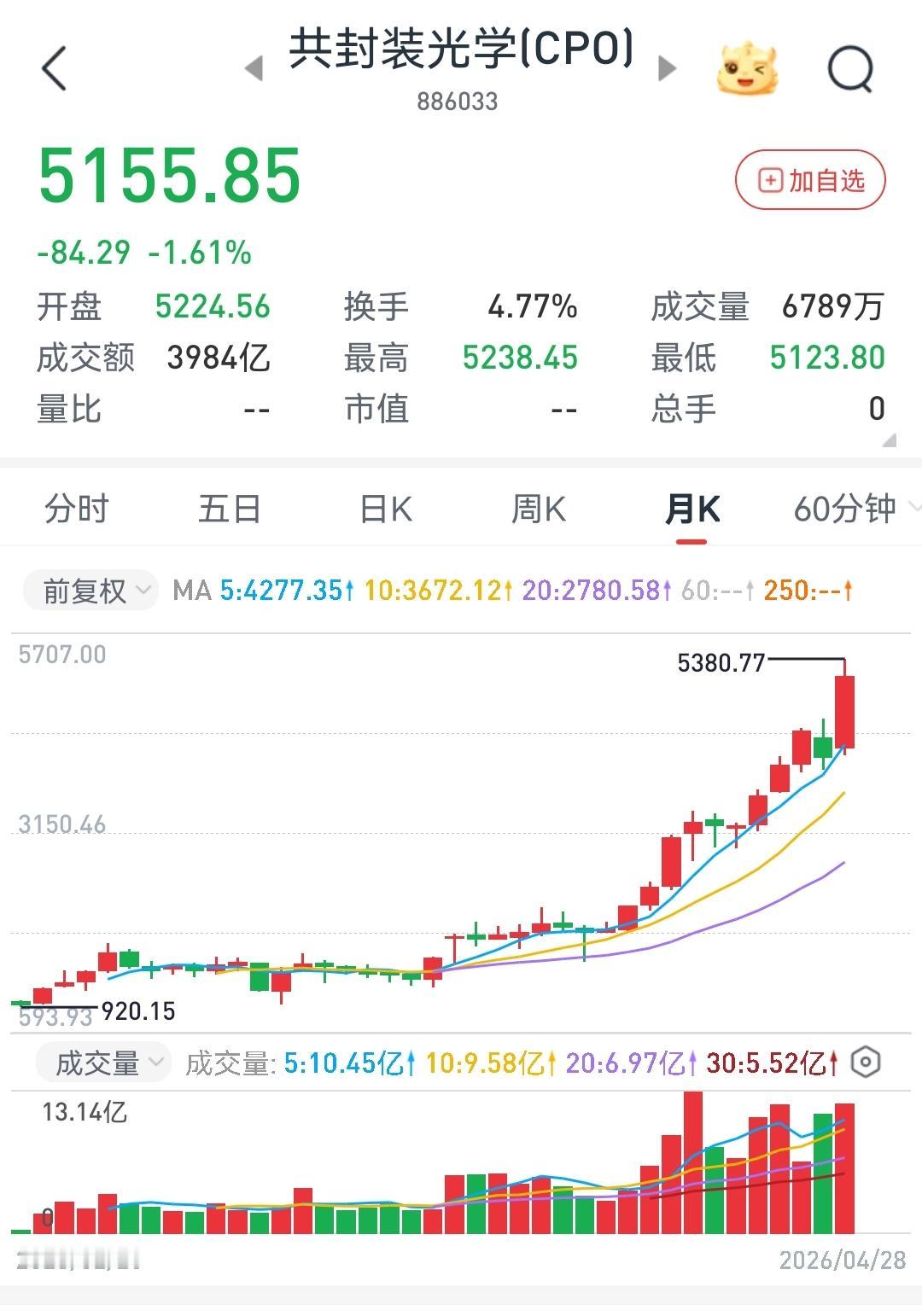Switch to the 分时 chart tab
Viewport: 922px width, 1316px height.
[75, 508]
